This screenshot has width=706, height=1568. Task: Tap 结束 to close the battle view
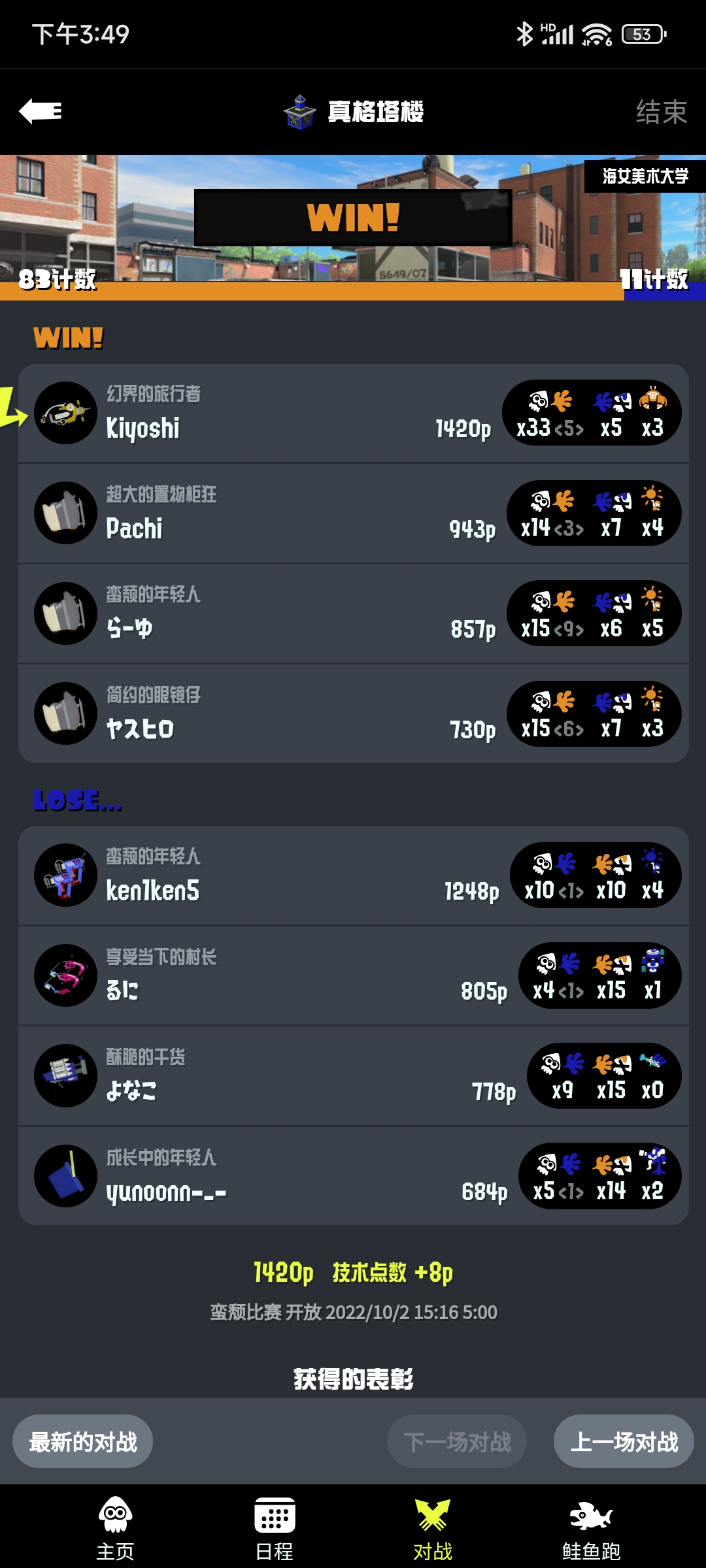click(x=661, y=112)
